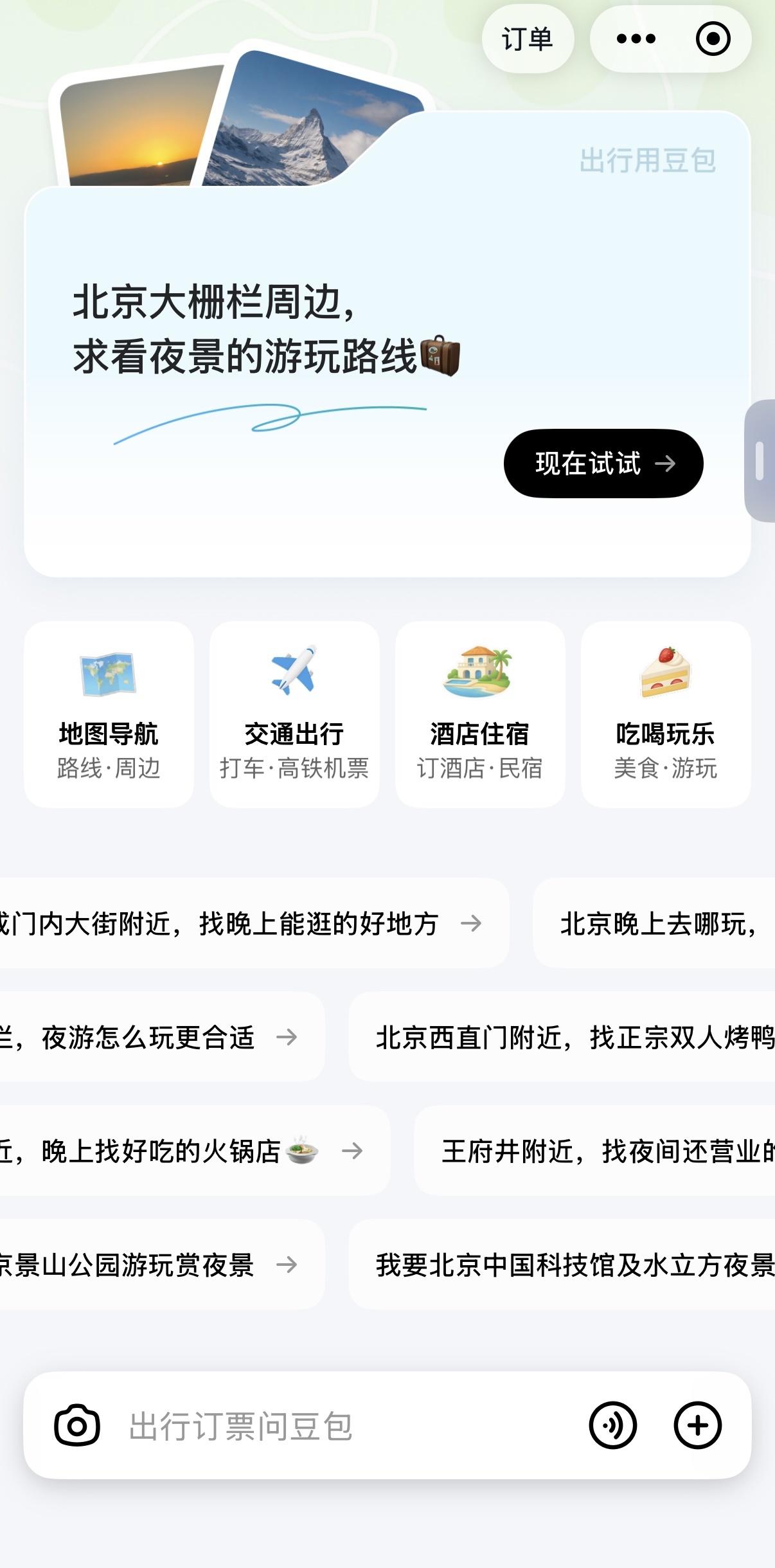
Task: Open 地图导航 card
Action: [x=109, y=714]
